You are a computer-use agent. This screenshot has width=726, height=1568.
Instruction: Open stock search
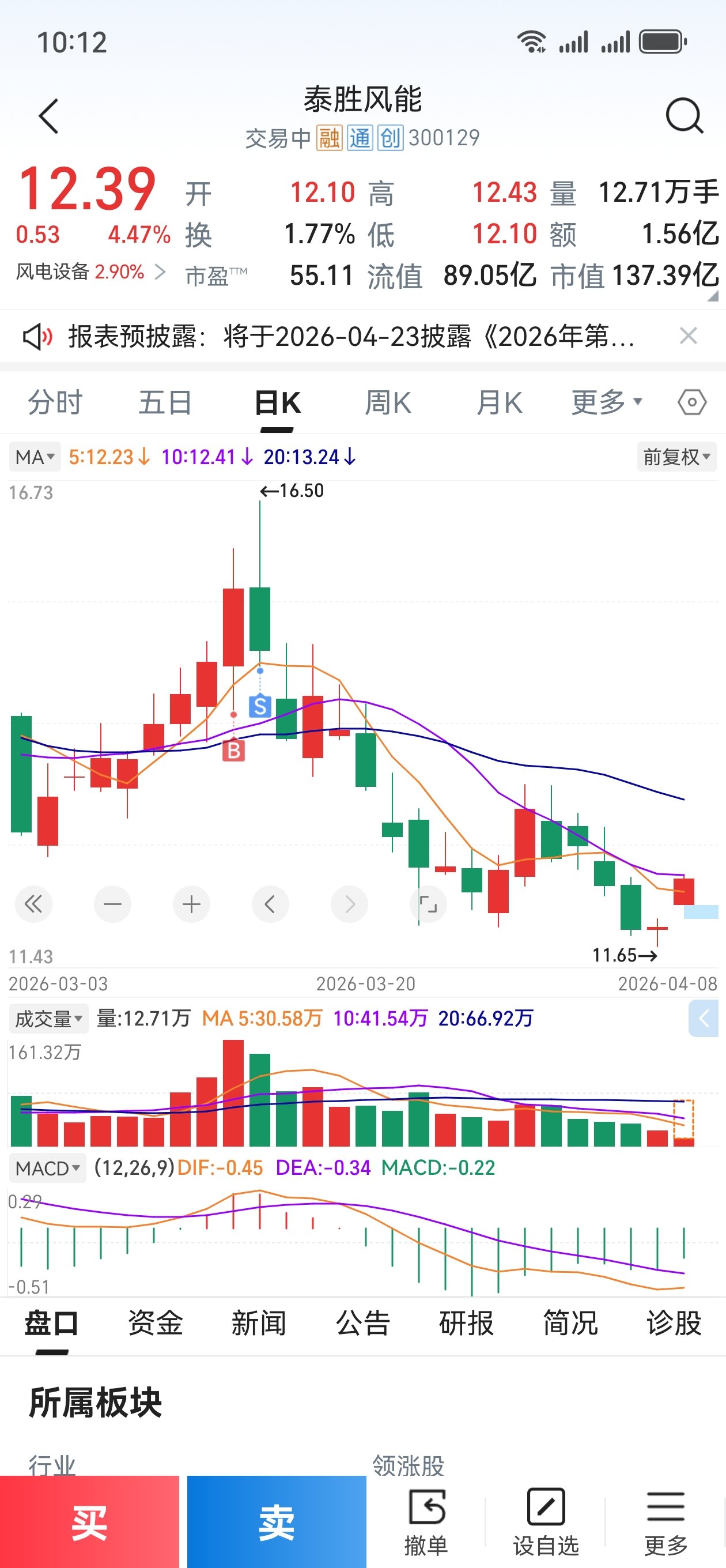[x=684, y=116]
